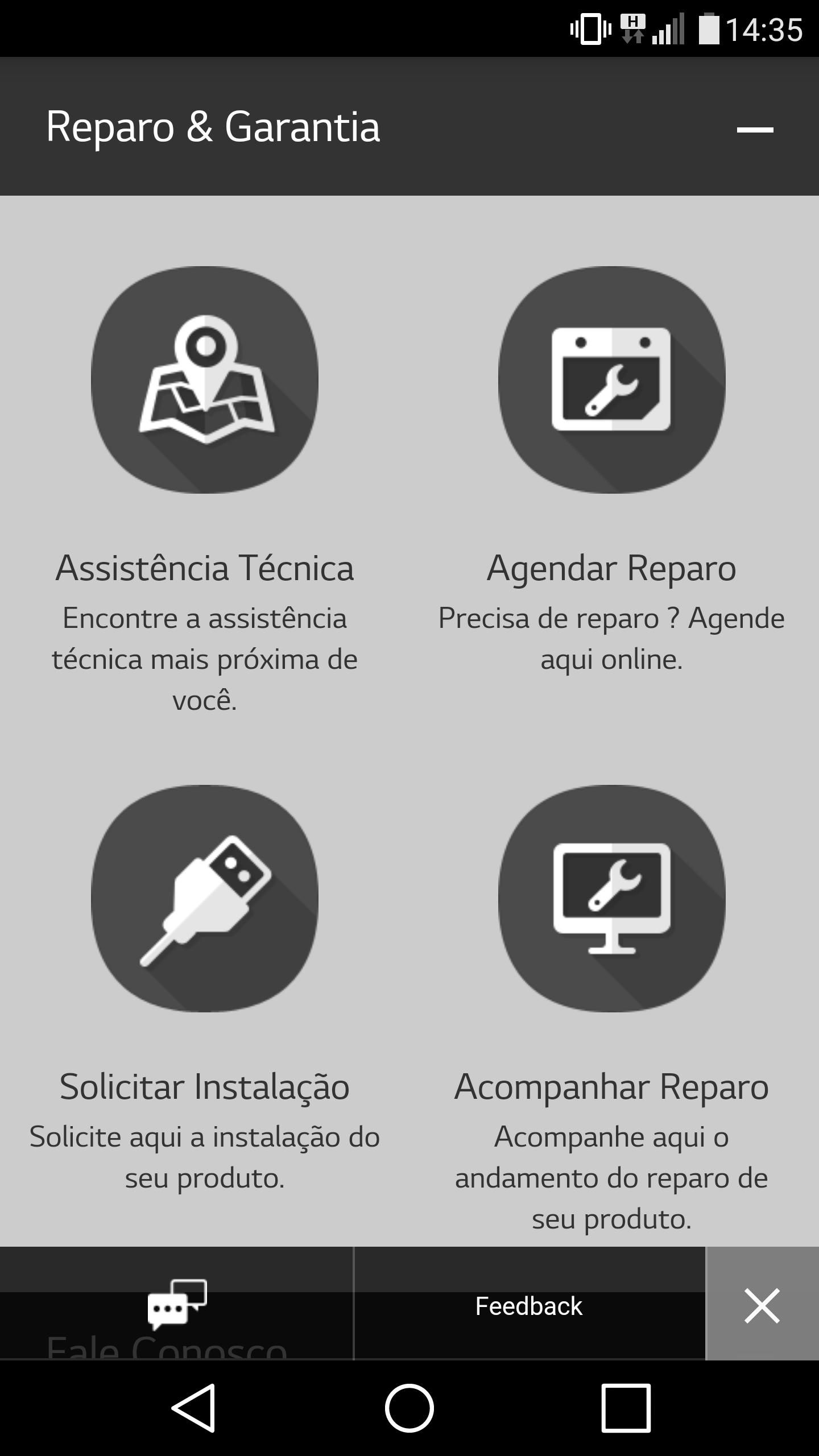Image resolution: width=819 pixels, height=1456 pixels.
Task: Return to the home screen
Action: (x=409, y=1408)
